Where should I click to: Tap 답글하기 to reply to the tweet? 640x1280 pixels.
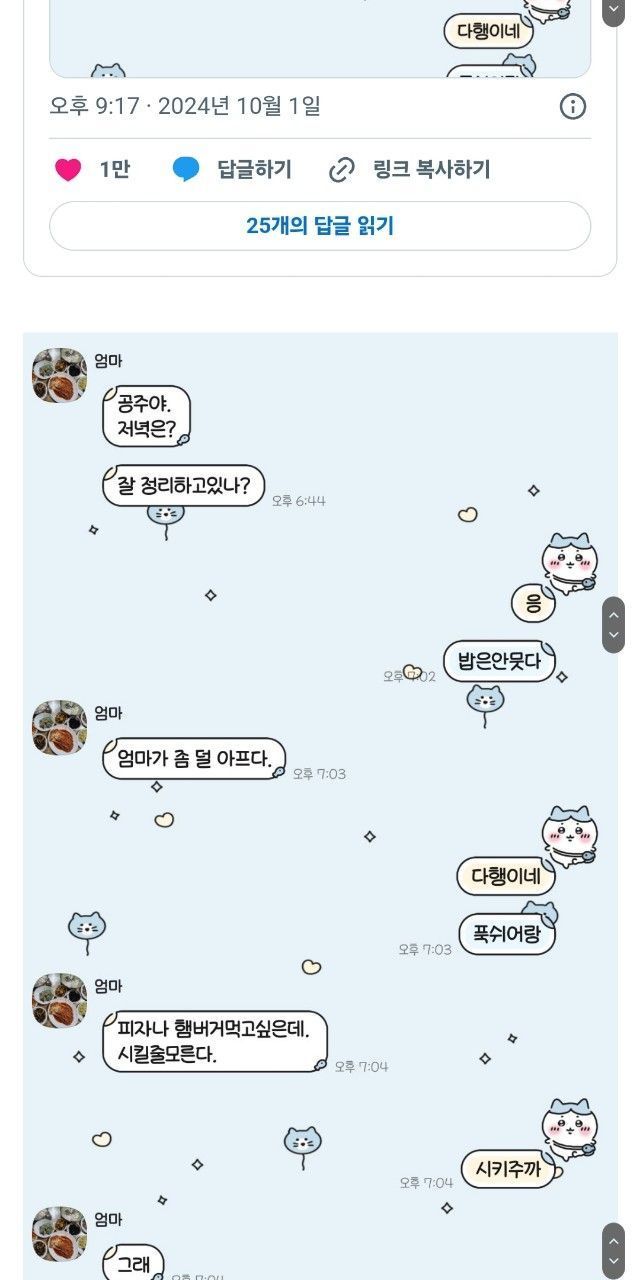pyautogui.click(x=232, y=170)
